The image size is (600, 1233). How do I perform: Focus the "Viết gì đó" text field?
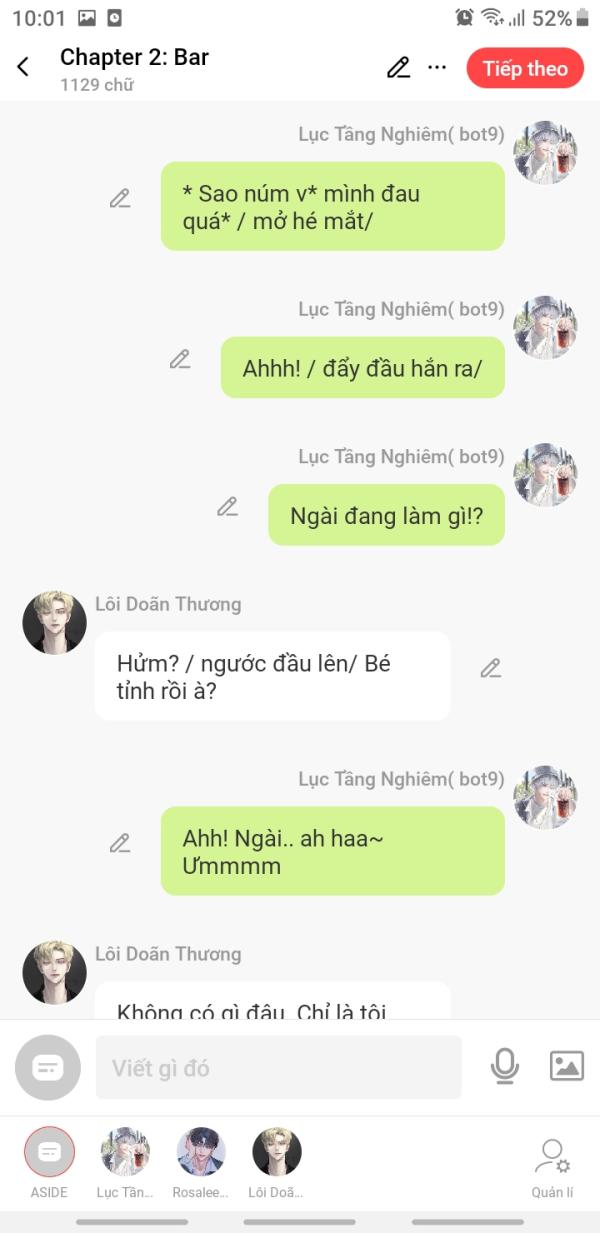(x=278, y=1068)
